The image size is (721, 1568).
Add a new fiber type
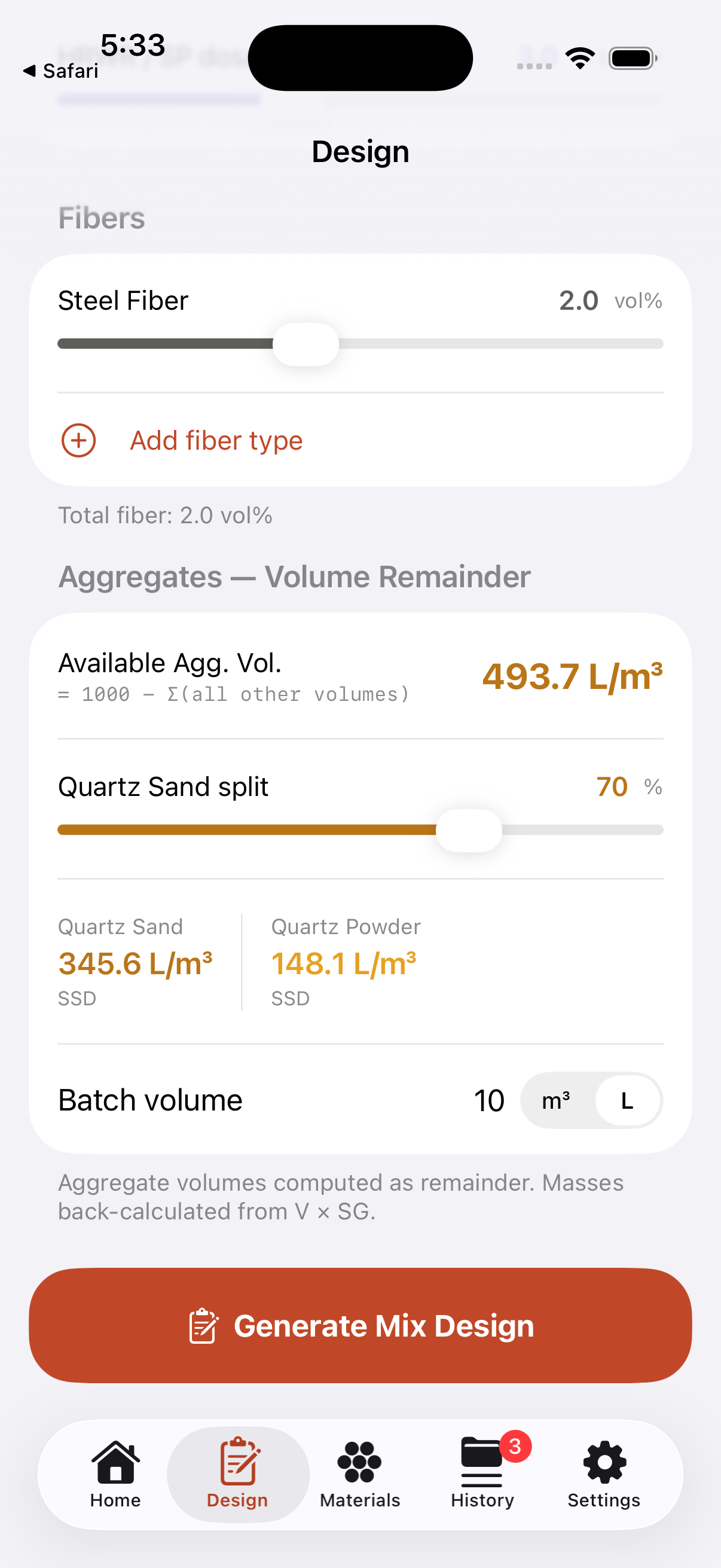(360, 440)
